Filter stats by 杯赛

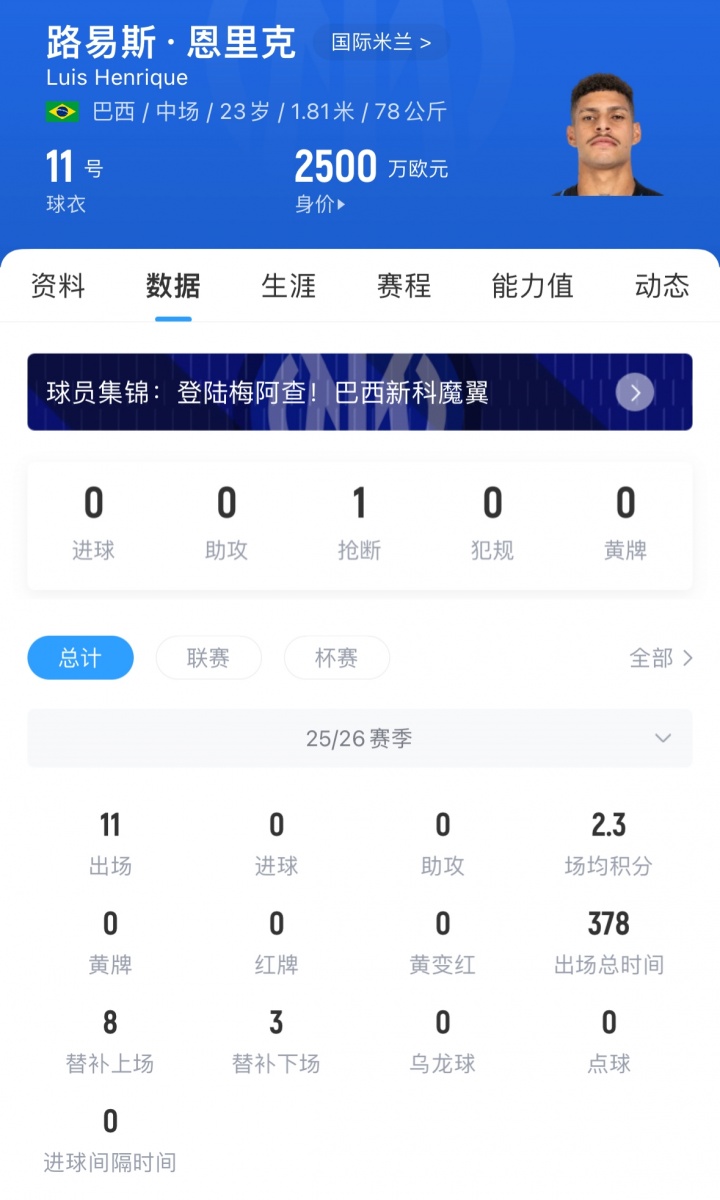pyautogui.click(x=336, y=658)
